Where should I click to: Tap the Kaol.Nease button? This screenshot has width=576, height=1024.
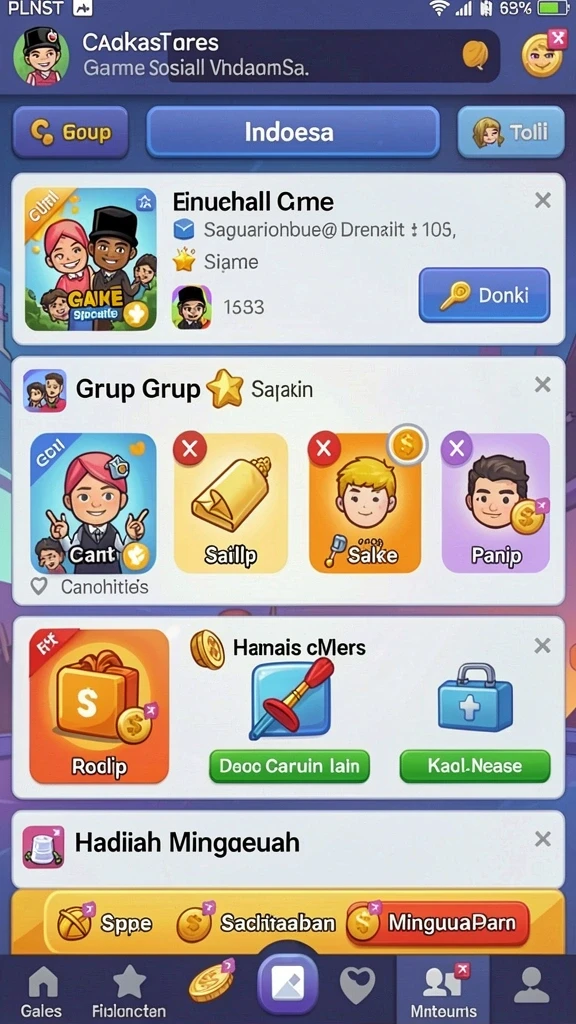(475, 766)
